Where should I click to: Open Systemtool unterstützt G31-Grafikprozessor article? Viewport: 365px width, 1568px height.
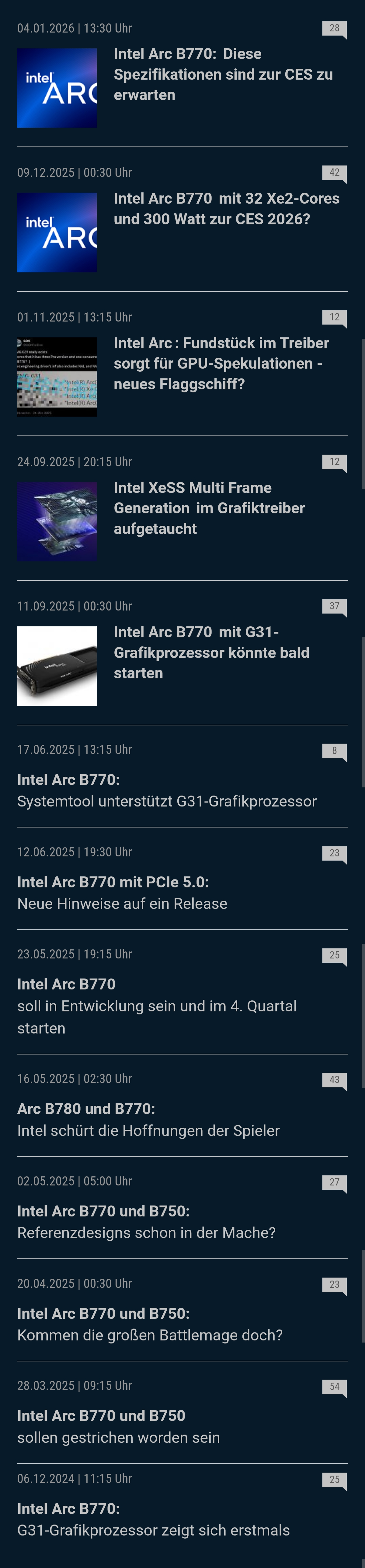point(166,790)
